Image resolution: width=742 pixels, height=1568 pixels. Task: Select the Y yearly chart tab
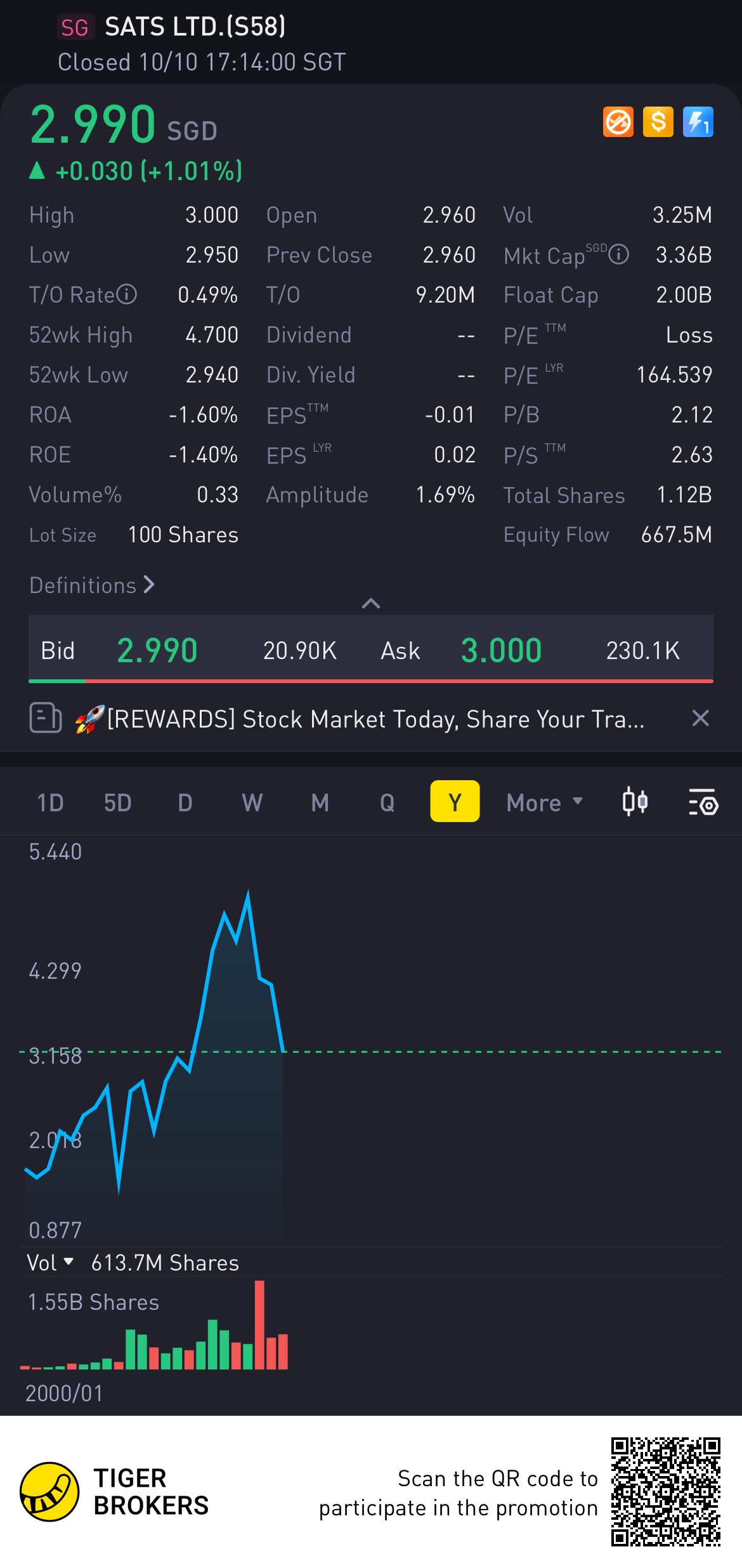tap(455, 802)
